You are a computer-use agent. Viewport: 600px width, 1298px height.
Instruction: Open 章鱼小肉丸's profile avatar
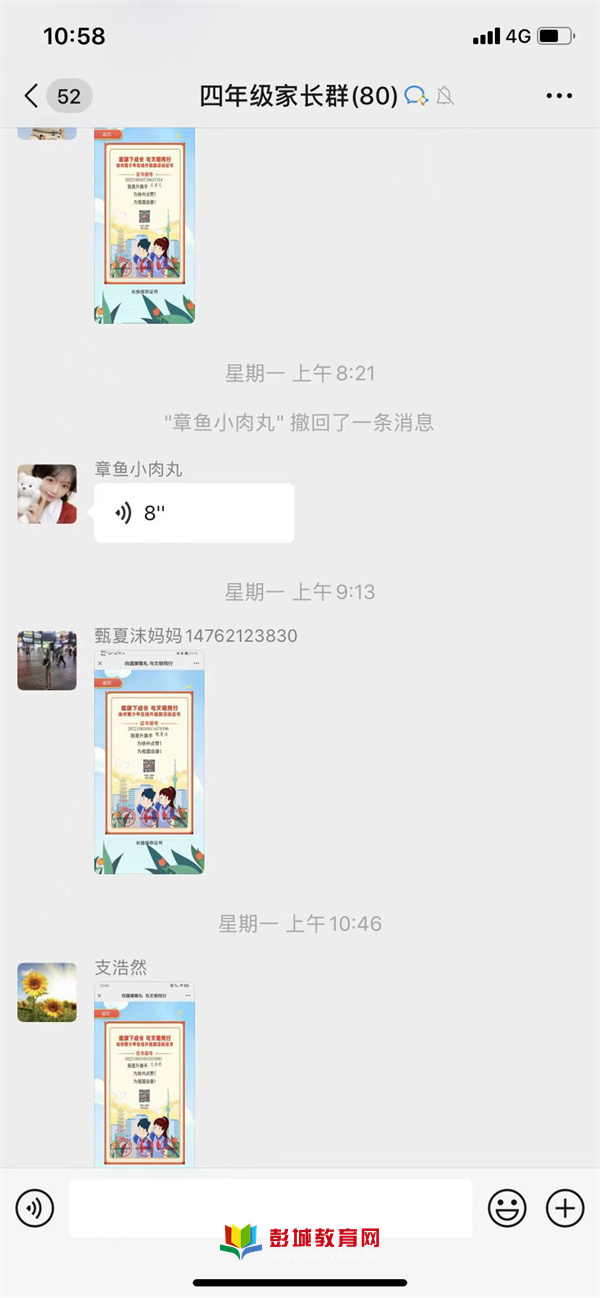pos(47,494)
